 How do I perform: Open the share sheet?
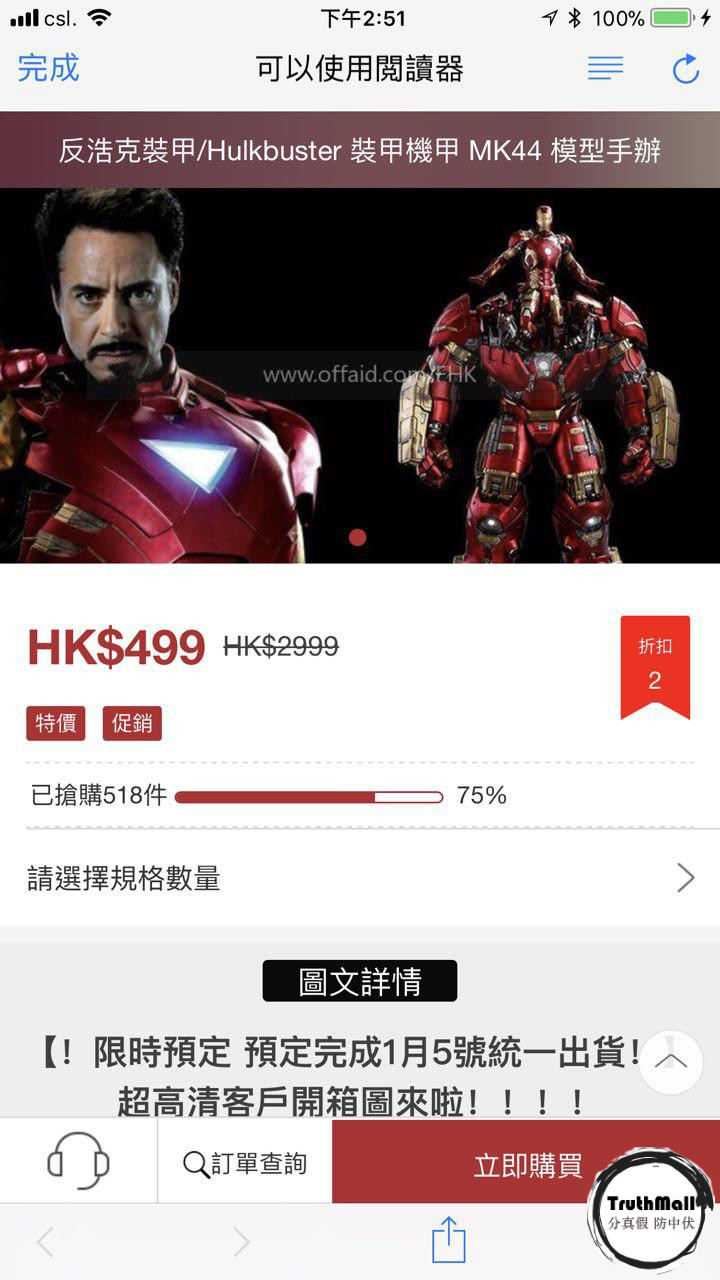[x=449, y=1240]
